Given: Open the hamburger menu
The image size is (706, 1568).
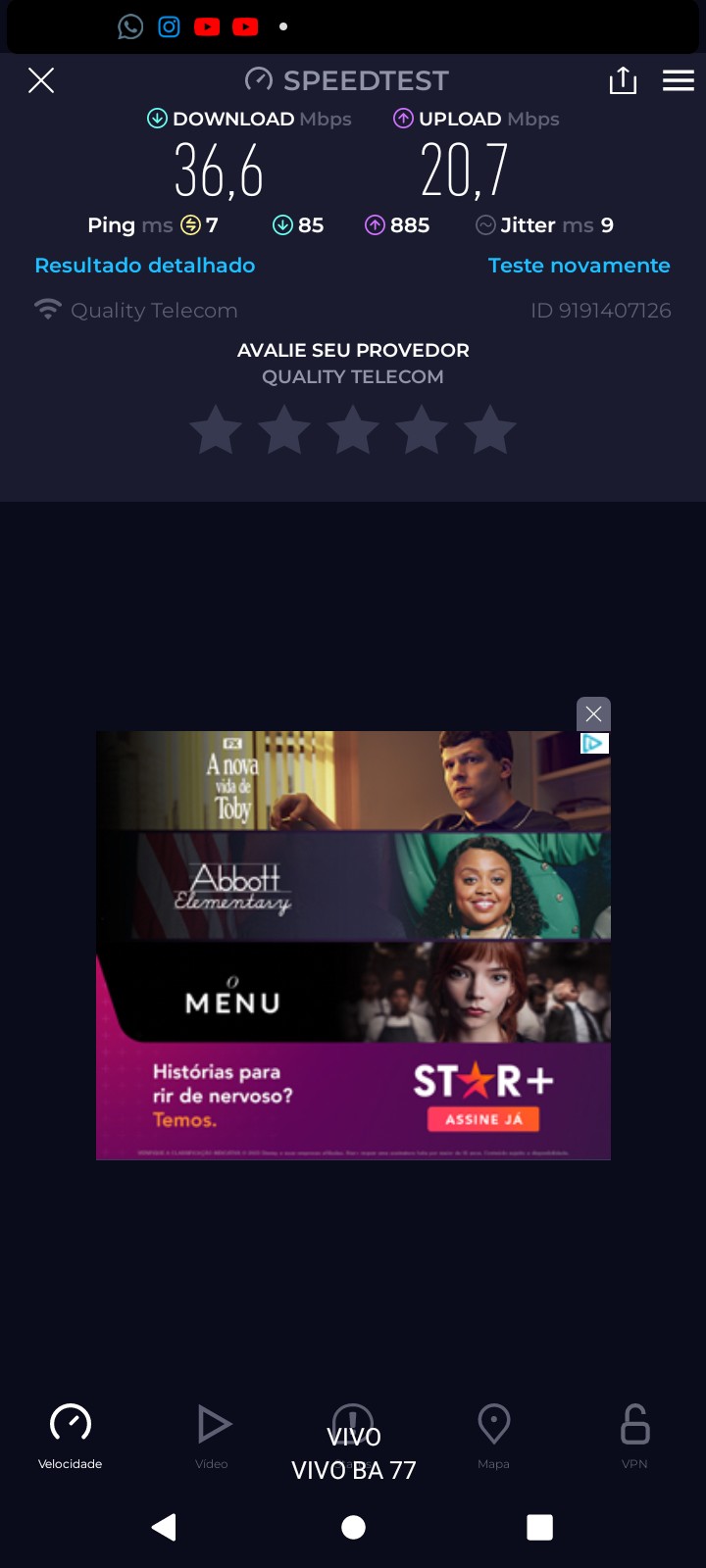Looking at the screenshot, I should (x=678, y=80).
